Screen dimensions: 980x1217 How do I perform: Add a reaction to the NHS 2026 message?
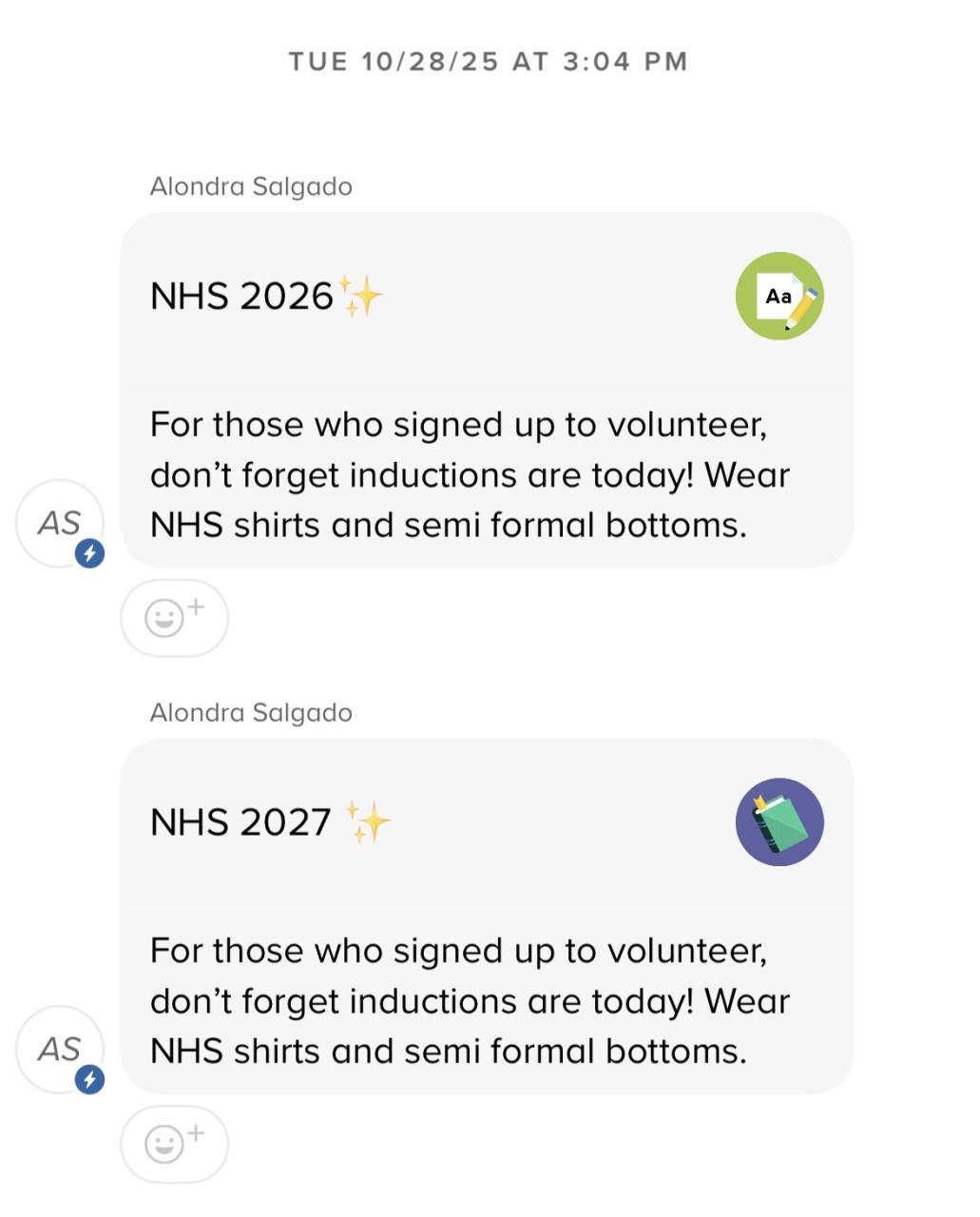click(174, 618)
